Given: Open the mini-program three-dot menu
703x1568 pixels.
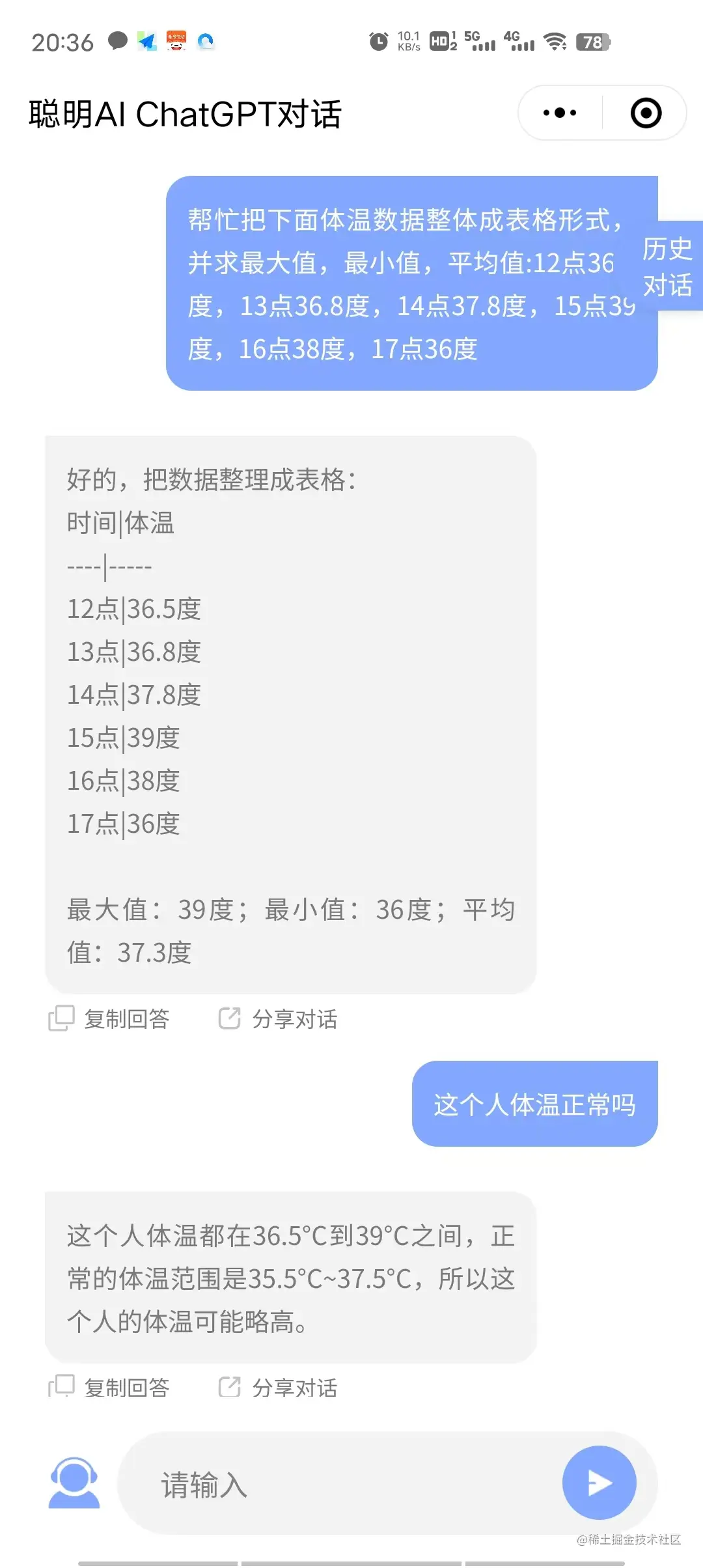Looking at the screenshot, I should (558, 112).
